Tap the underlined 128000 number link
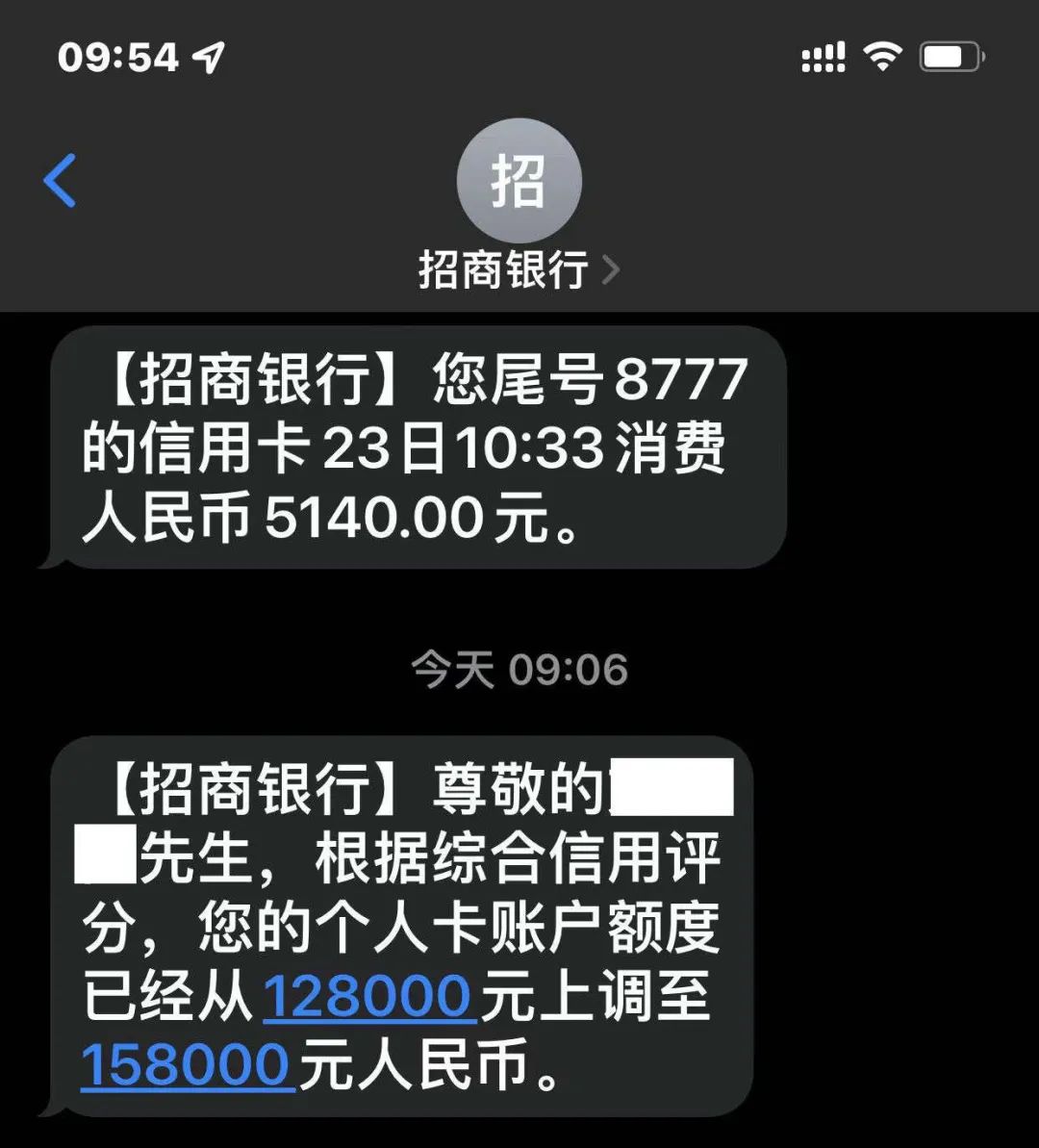 [x=368, y=996]
